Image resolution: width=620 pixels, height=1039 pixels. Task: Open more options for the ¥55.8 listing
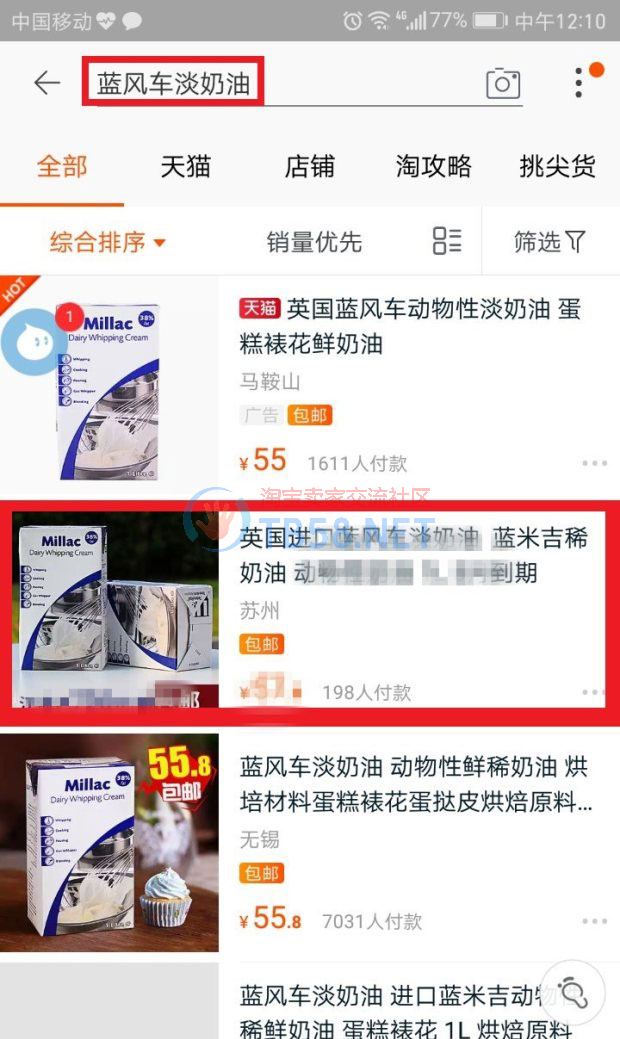(x=594, y=921)
